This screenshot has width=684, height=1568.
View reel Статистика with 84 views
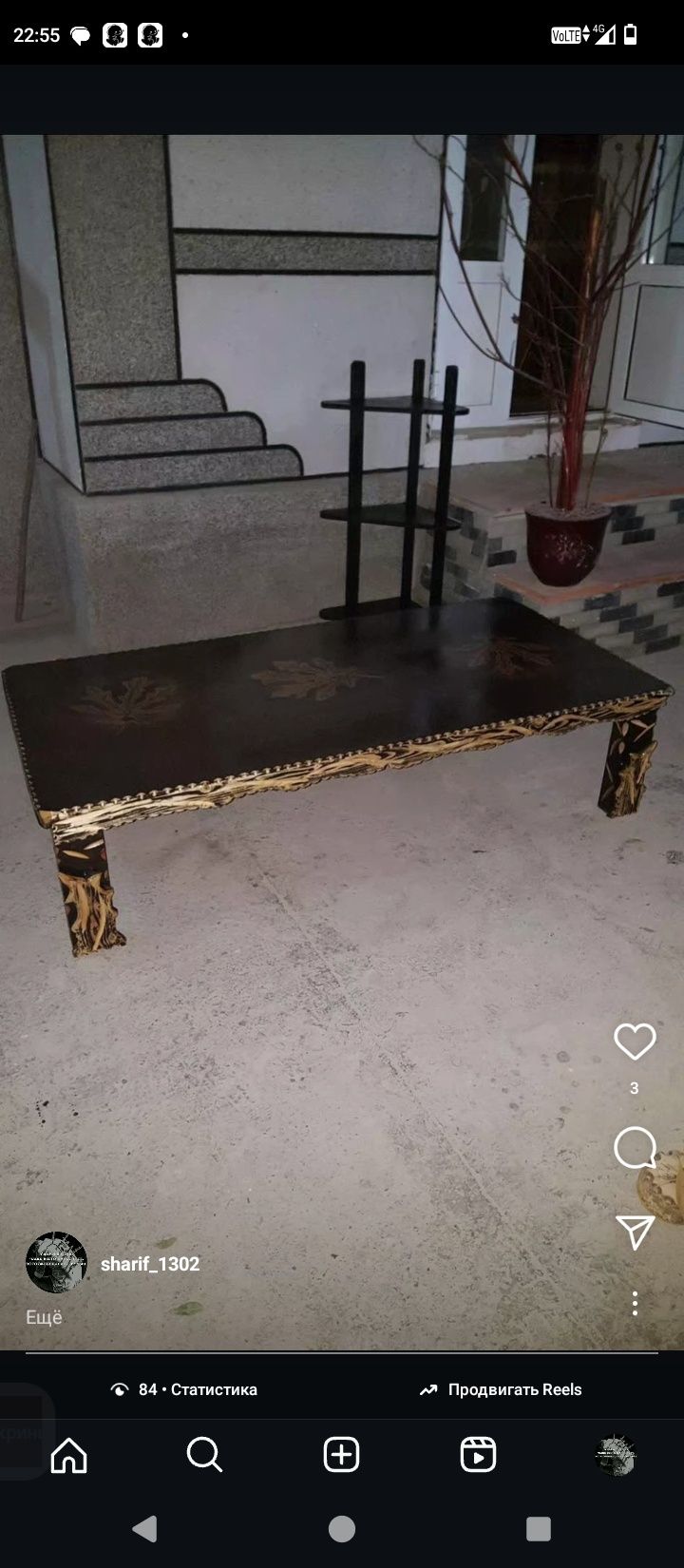[x=185, y=1389]
